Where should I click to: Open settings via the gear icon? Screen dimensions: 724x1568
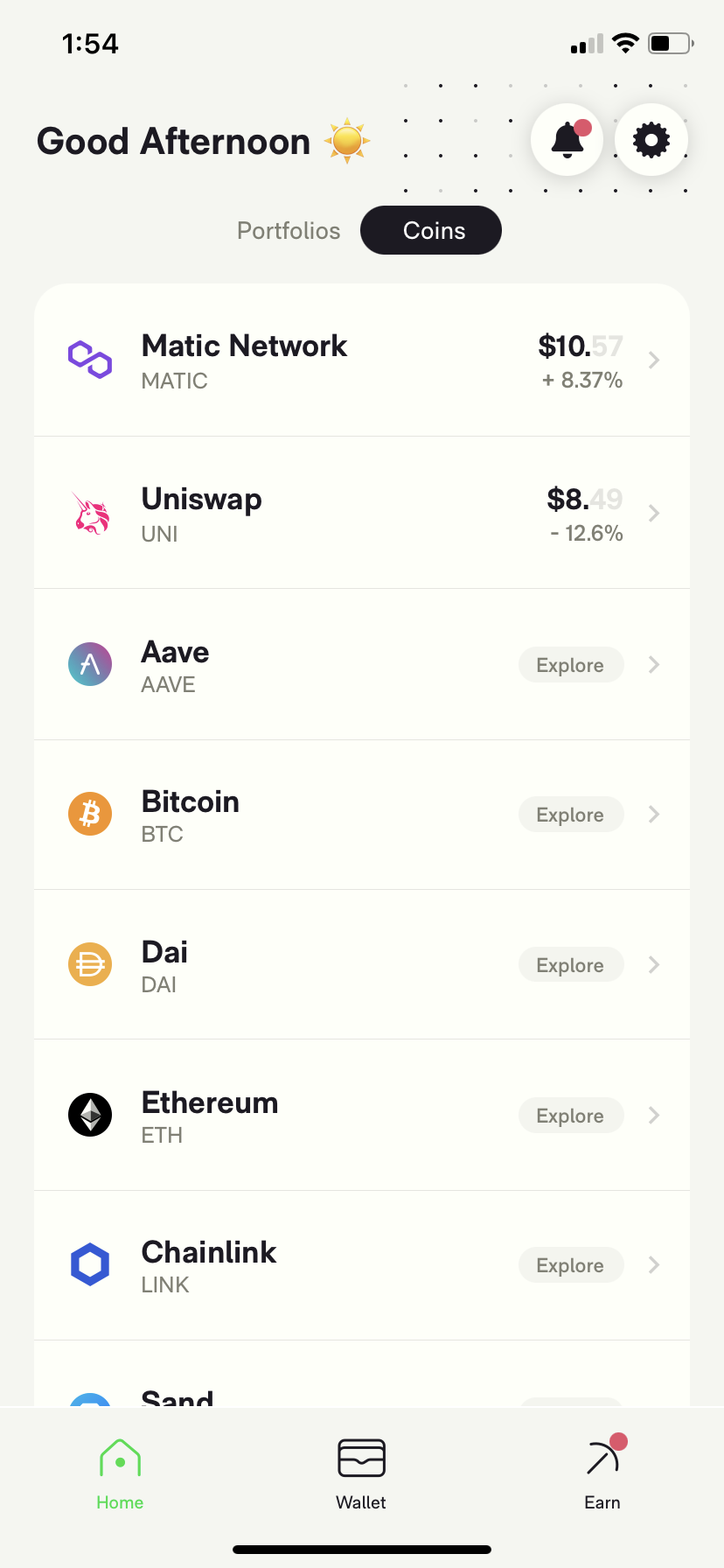point(651,140)
